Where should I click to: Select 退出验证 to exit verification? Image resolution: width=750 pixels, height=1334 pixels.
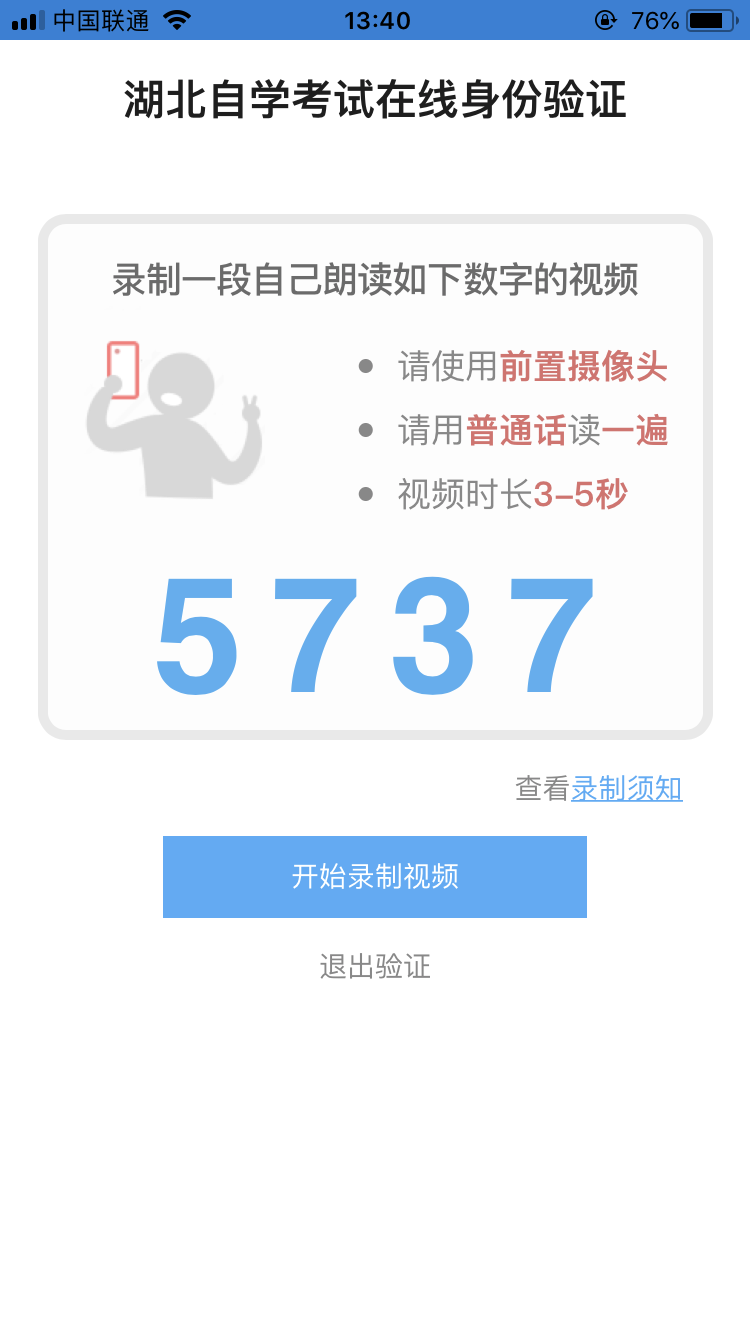[375, 967]
